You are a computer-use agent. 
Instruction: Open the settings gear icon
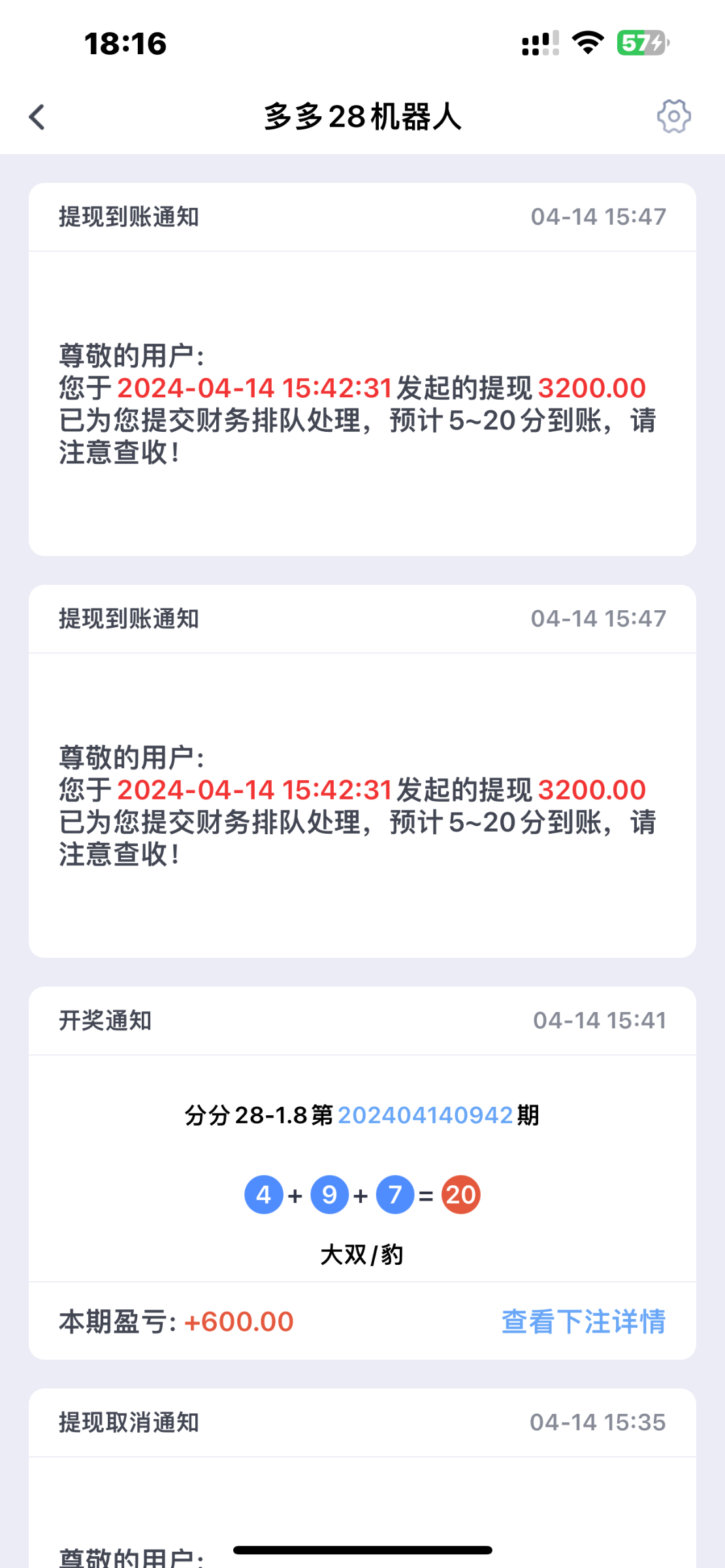click(673, 117)
